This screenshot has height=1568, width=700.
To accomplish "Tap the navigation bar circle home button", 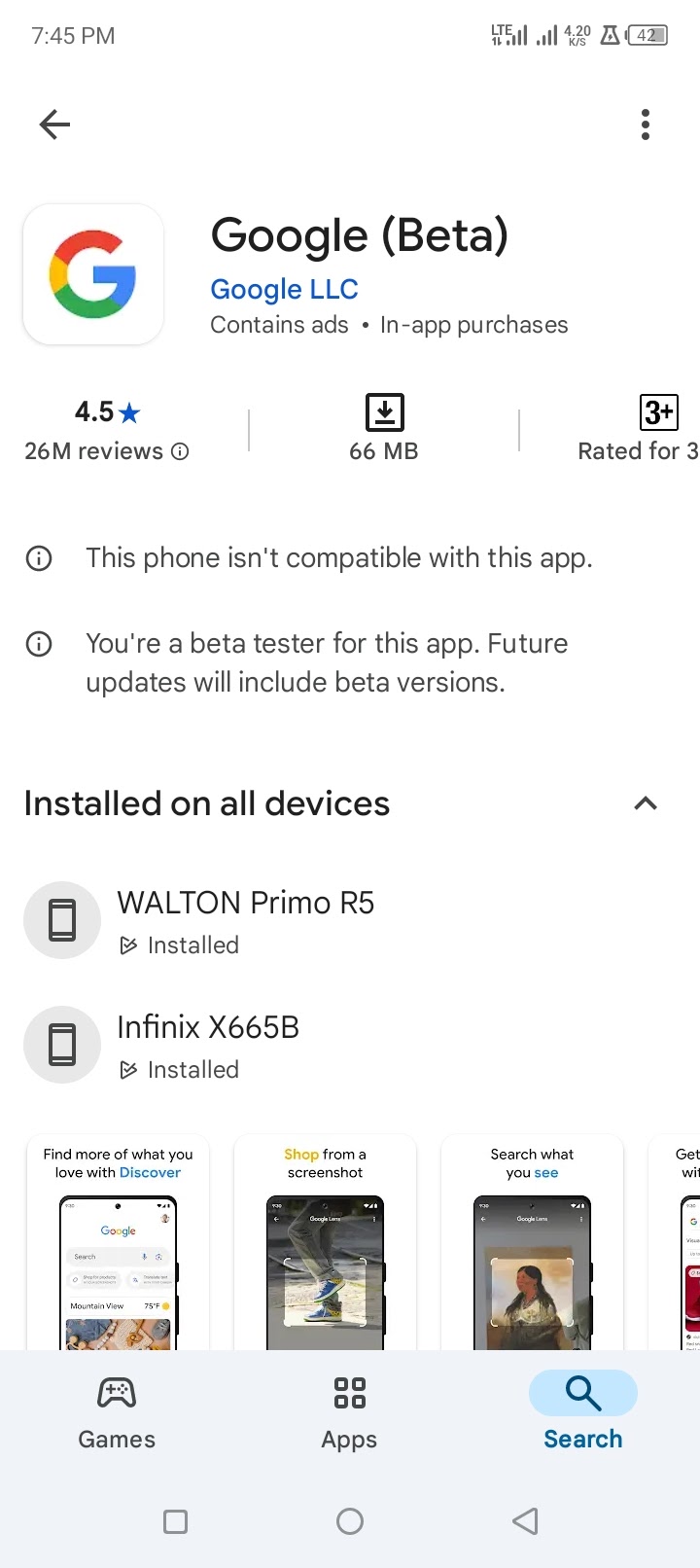I will (x=349, y=1520).
